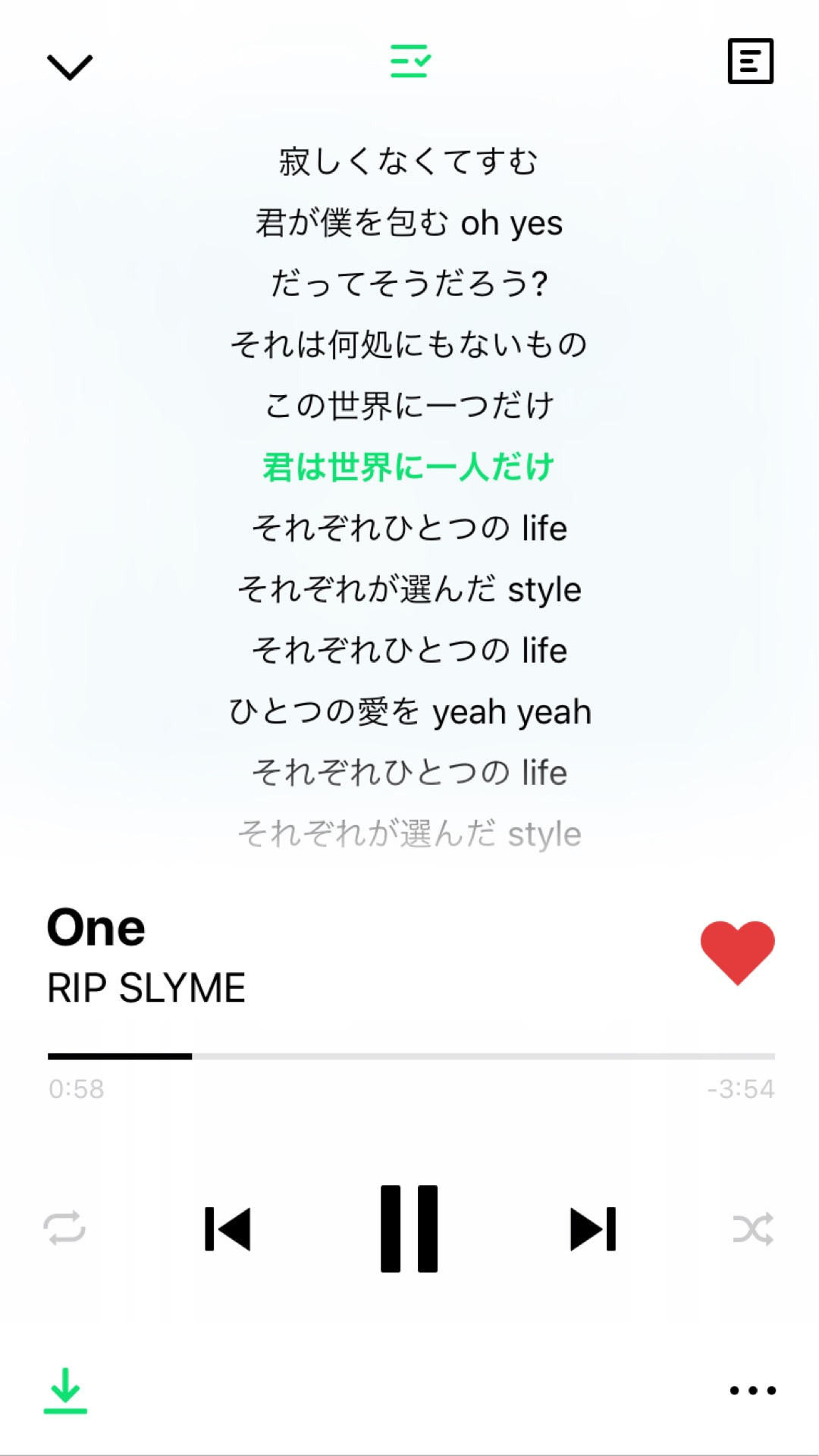The width and height of the screenshot is (819, 1456).
Task: Toggle repeat mode
Action: pyautogui.click(x=64, y=1228)
